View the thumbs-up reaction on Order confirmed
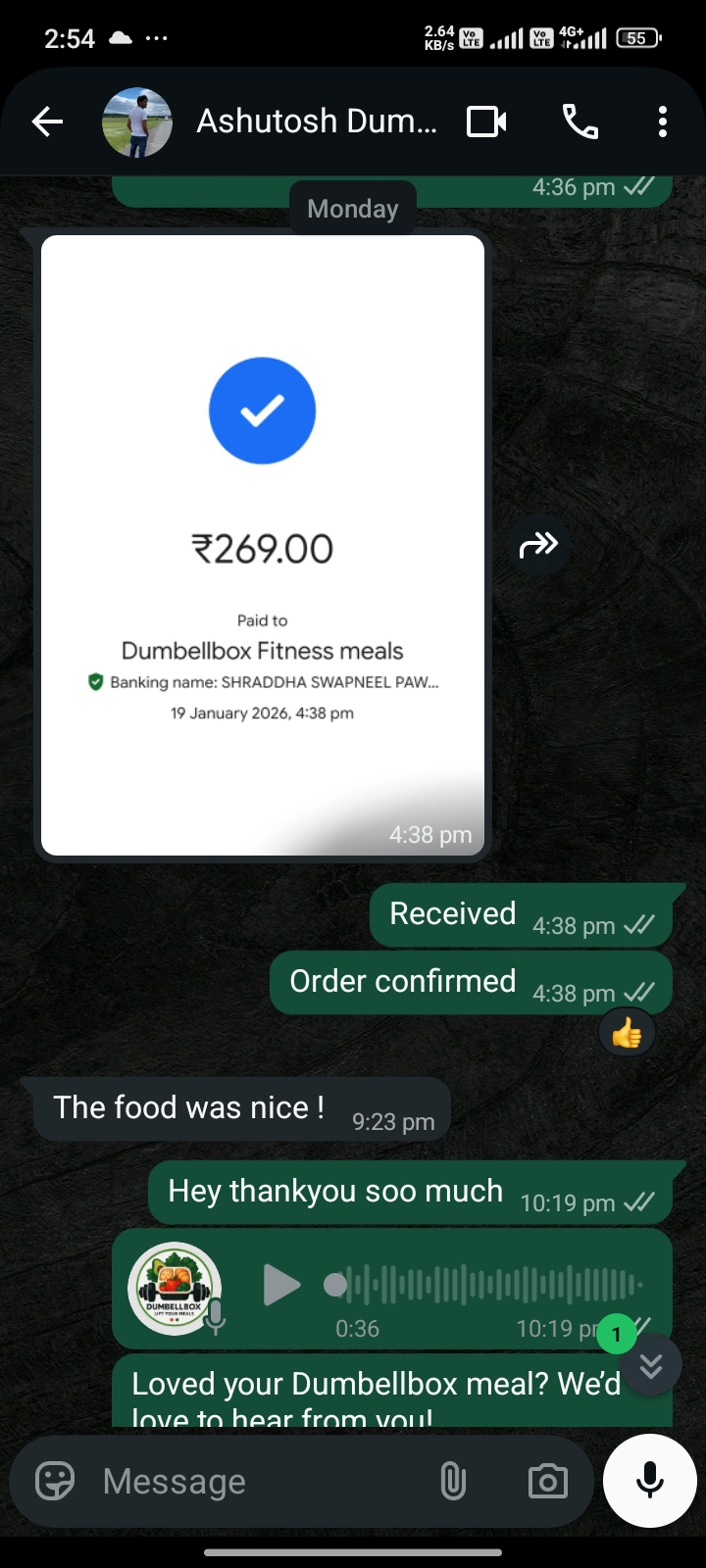This screenshot has width=706, height=1568. pyautogui.click(x=627, y=1033)
